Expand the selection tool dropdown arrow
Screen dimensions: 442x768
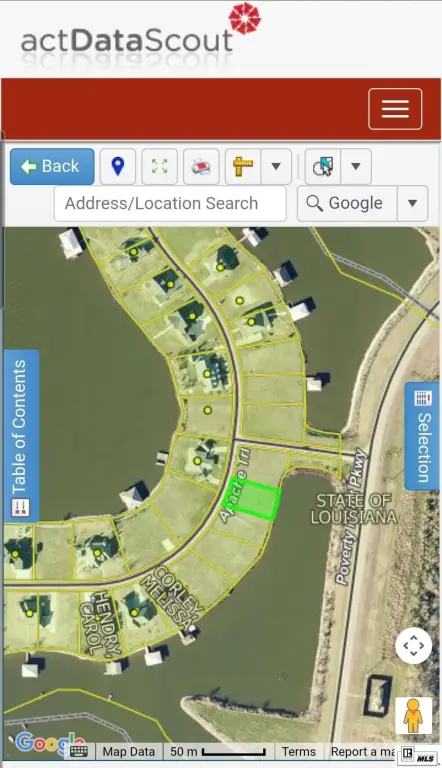(x=356, y=167)
